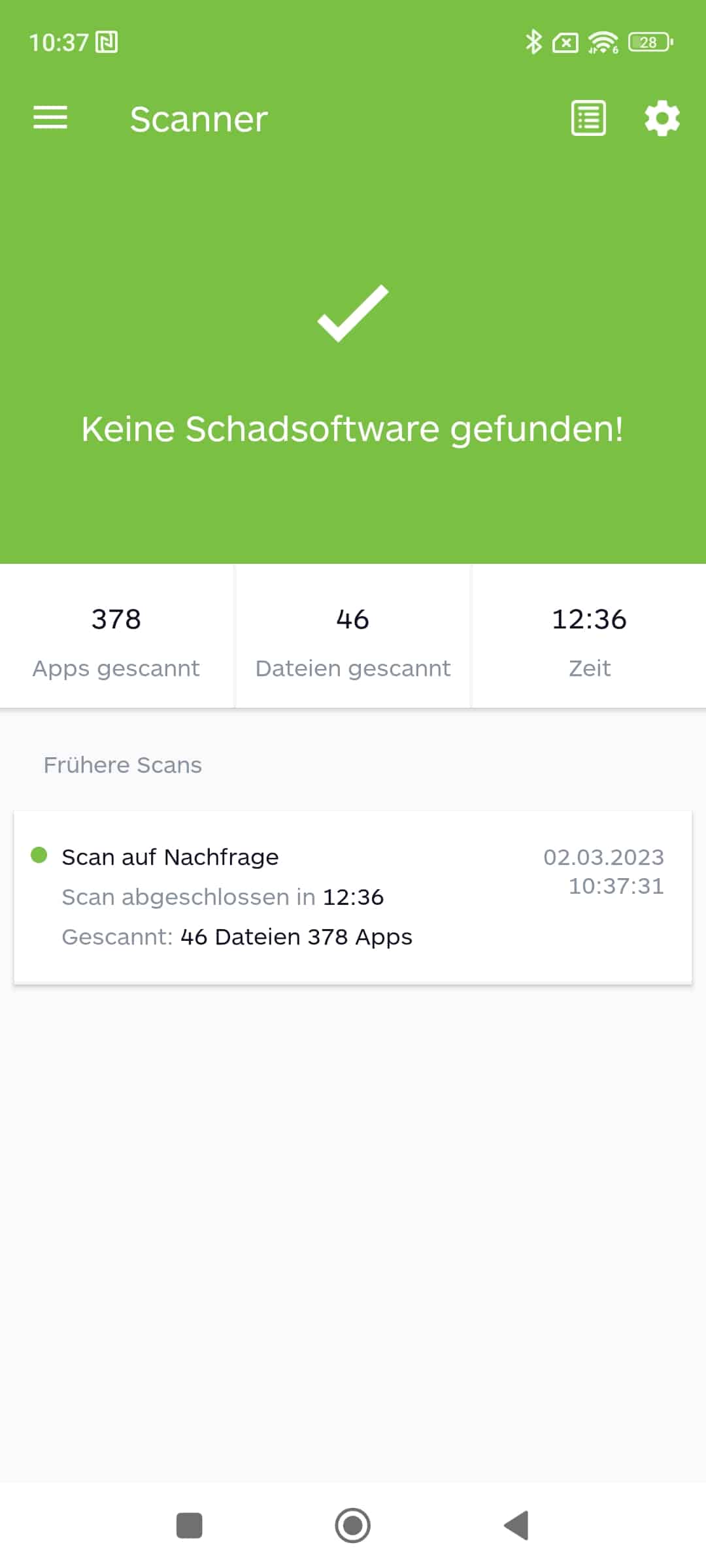
Task: Go to home screen via home button
Action: click(353, 1526)
